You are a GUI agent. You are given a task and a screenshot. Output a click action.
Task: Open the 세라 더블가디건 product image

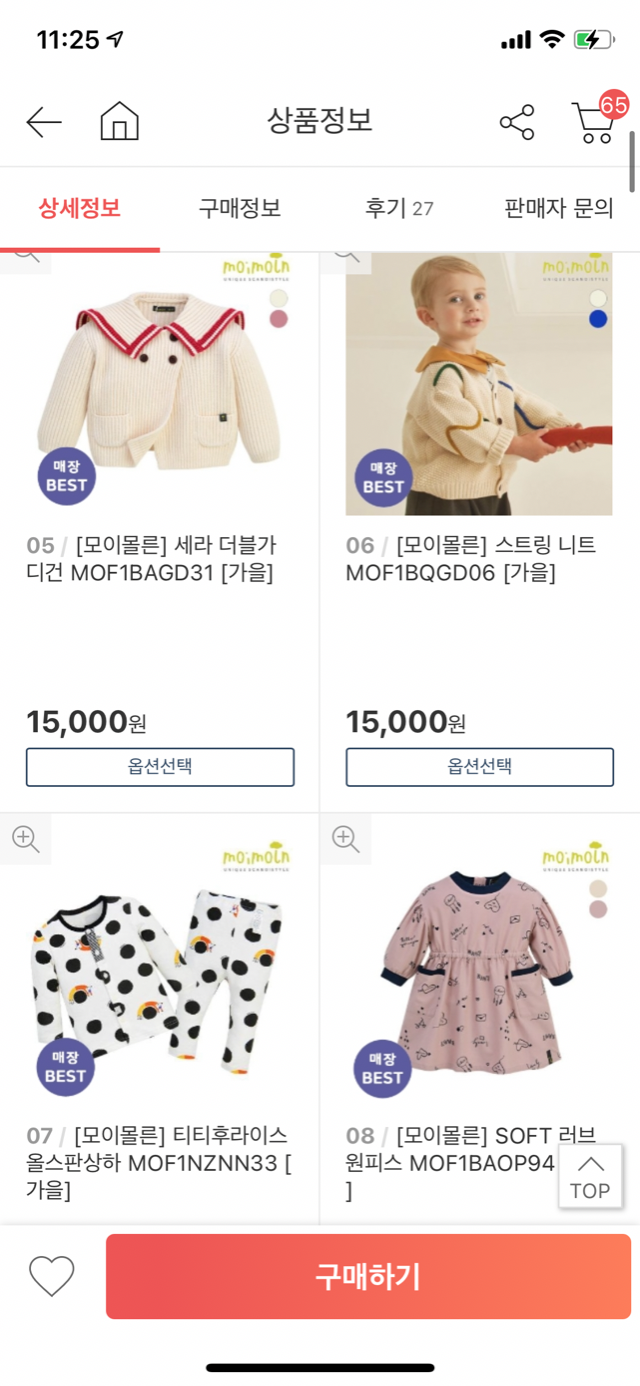click(160, 385)
